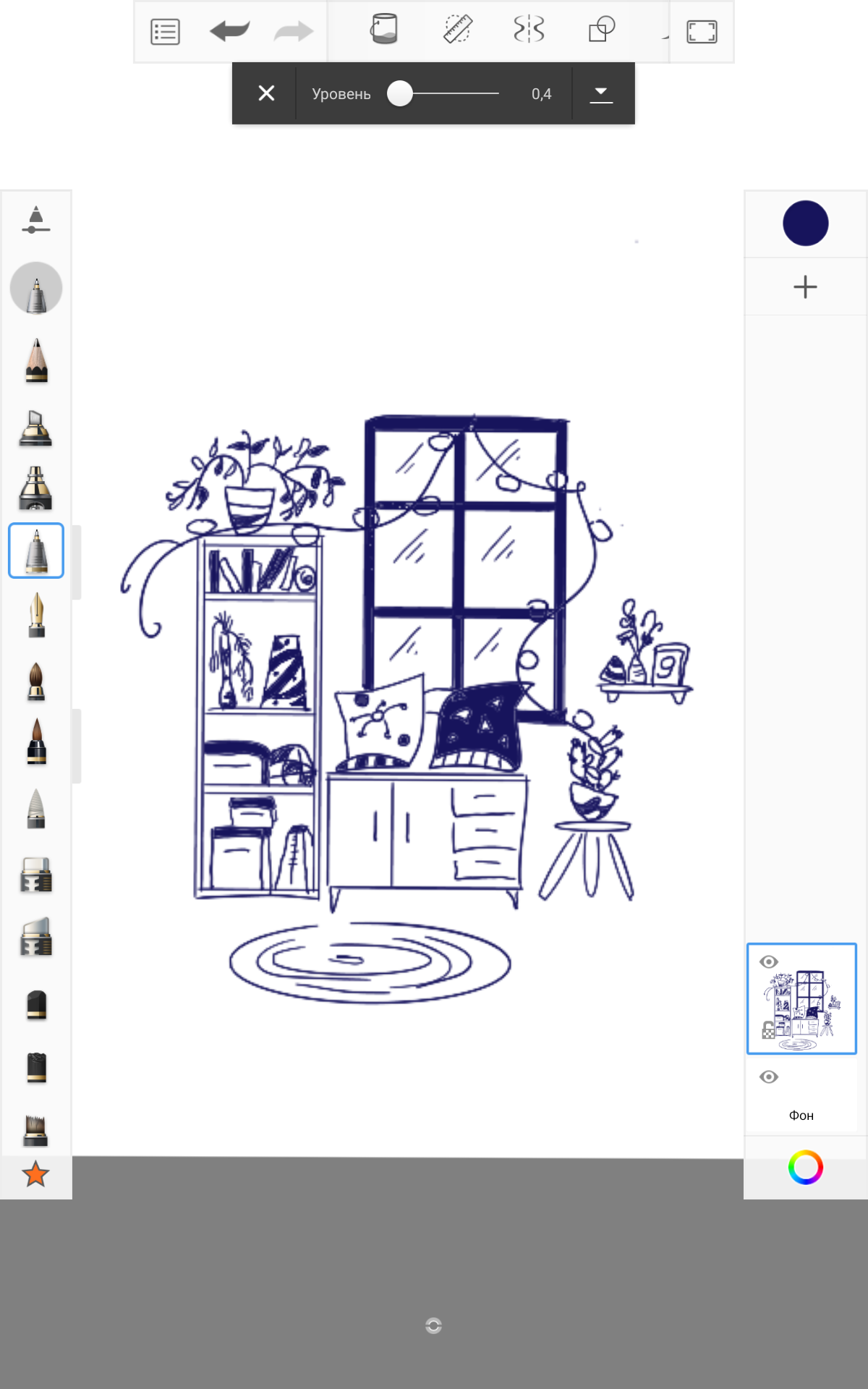Close the Уровень settings bar
This screenshot has height=1389, width=868.
(266, 93)
